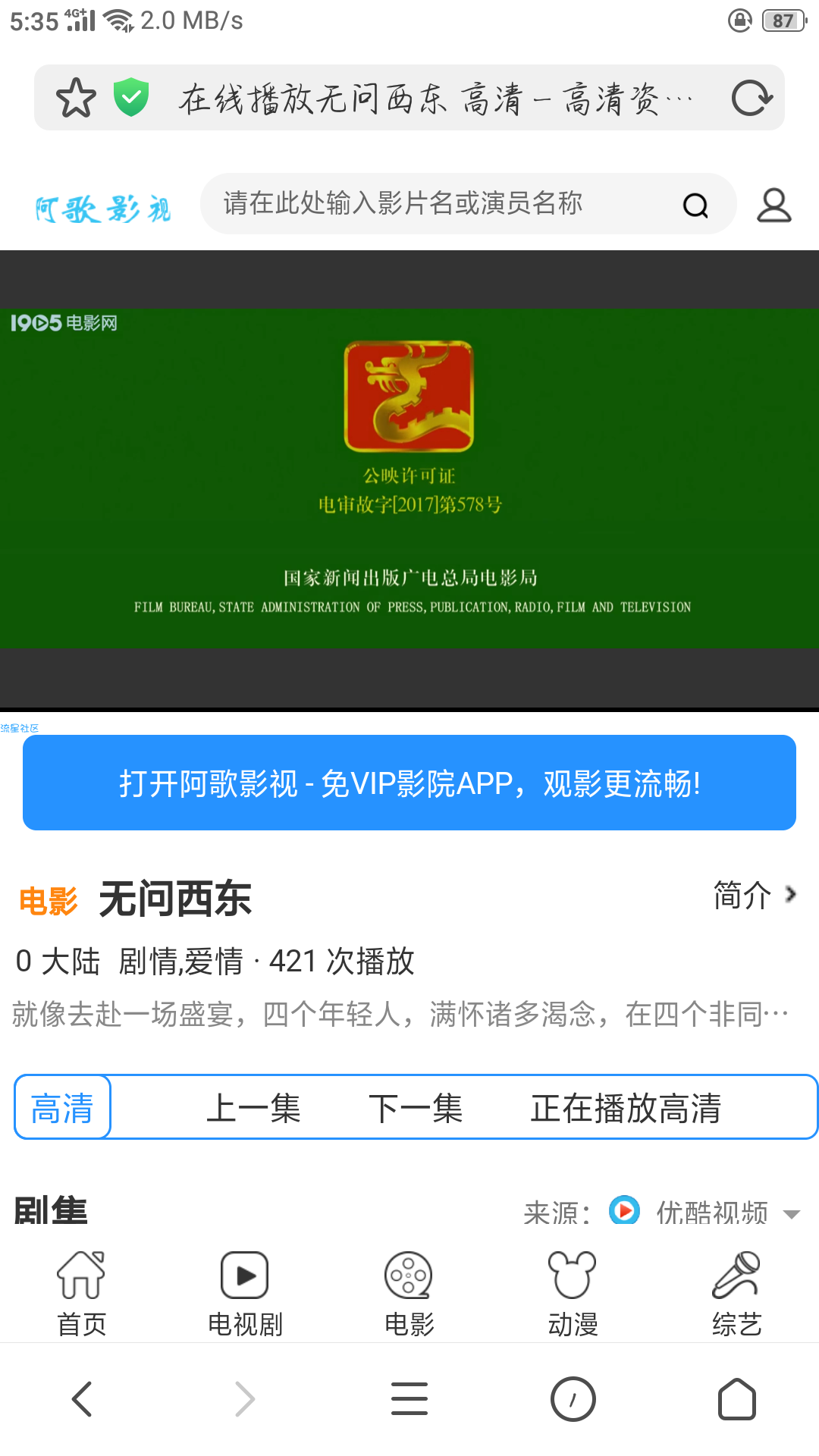Viewport: 819px width, 1456px height.
Task: Open the browser menu button
Action: (x=409, y=1398)
